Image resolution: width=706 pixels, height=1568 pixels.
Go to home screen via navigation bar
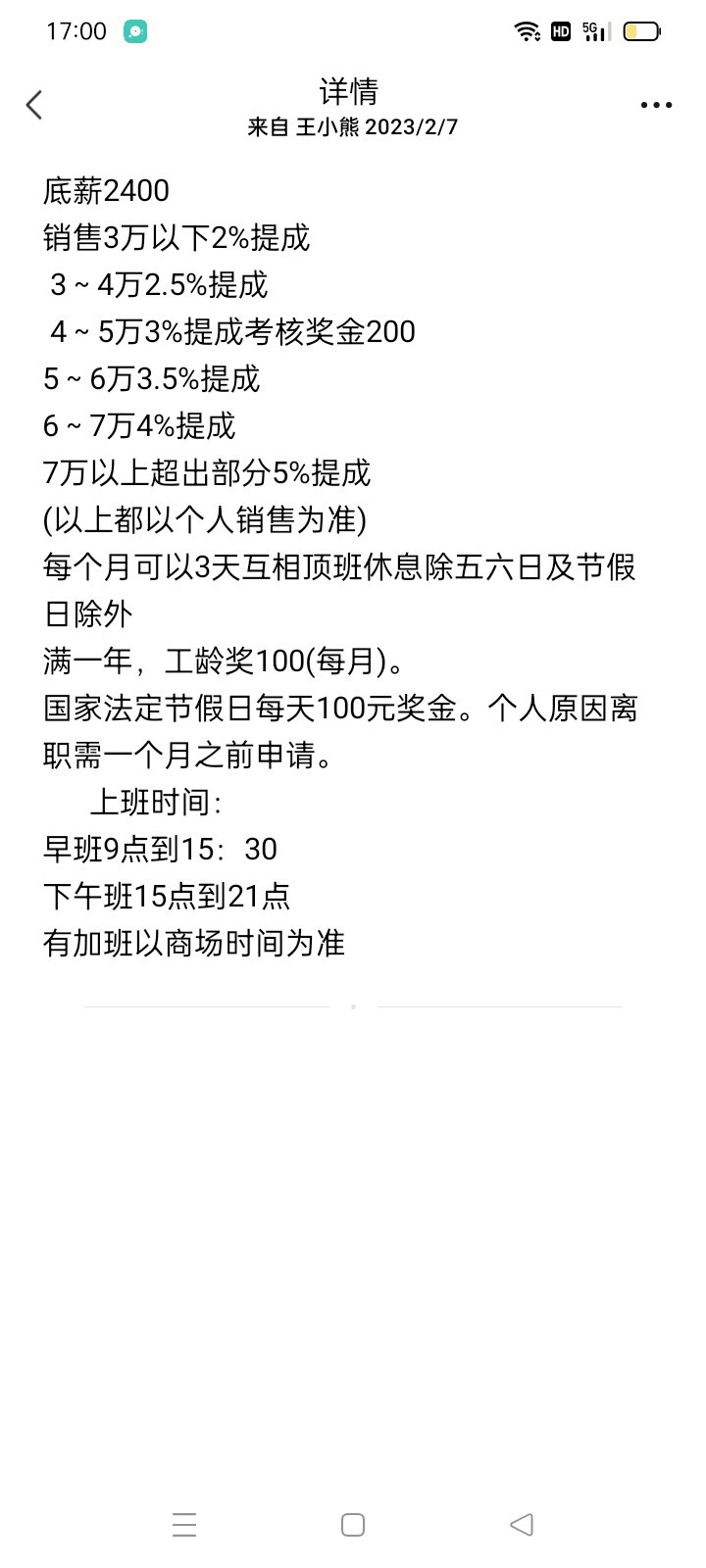(353, 1524)
